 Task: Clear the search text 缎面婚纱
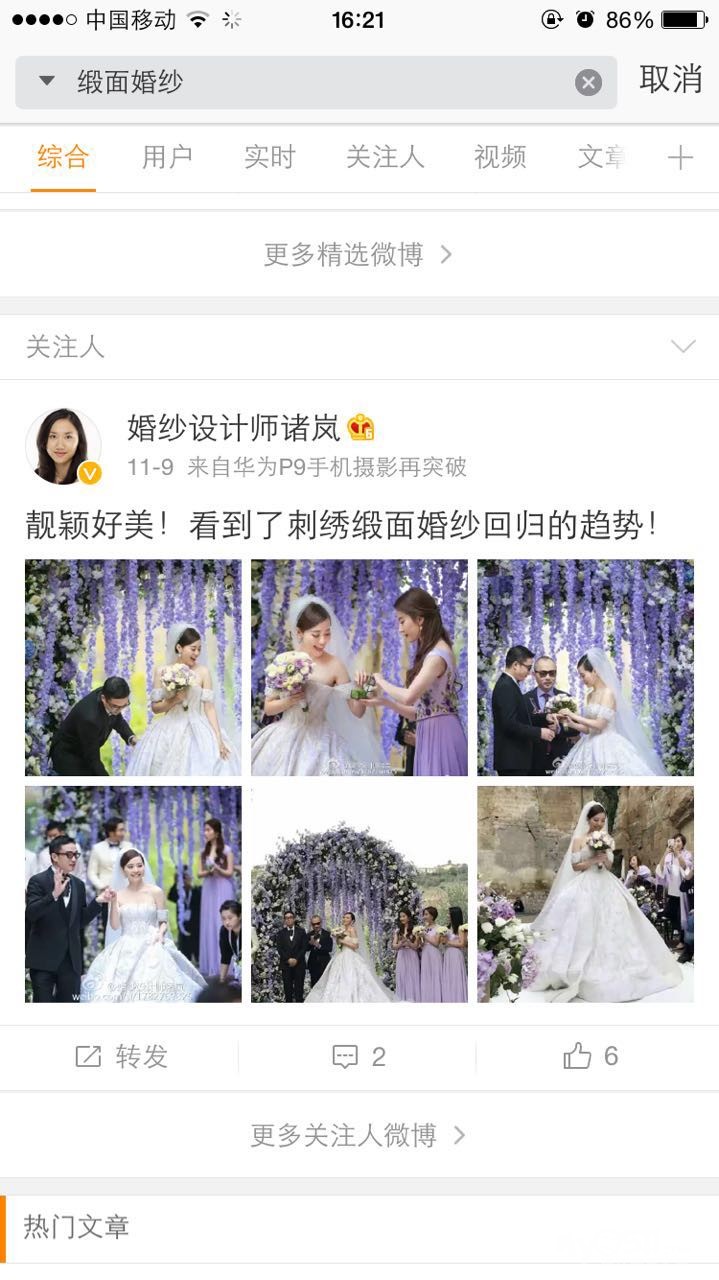point(588,83)
